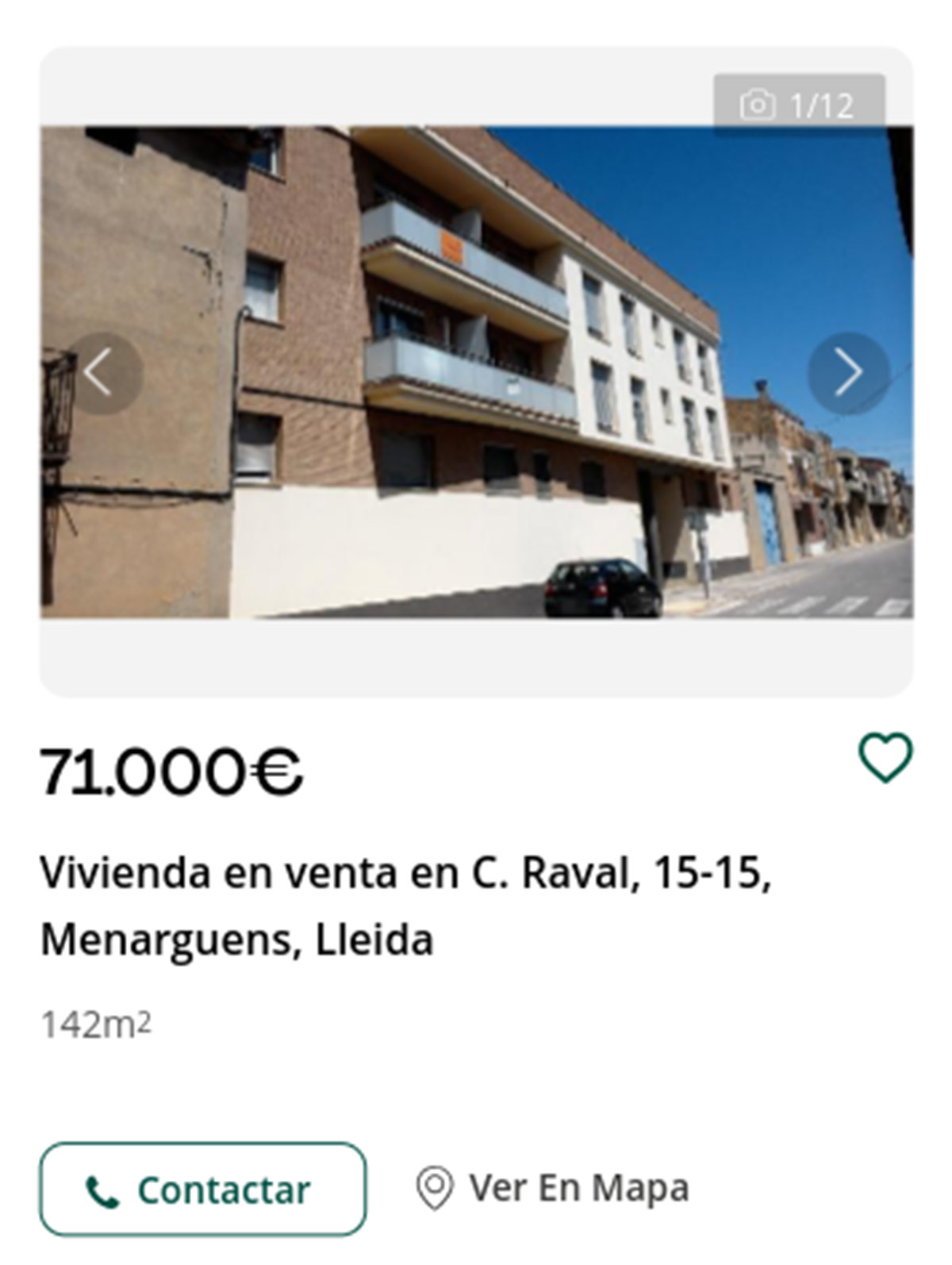Go back to the previous listing photo
Screen dimensions: 952x1265
101,372
